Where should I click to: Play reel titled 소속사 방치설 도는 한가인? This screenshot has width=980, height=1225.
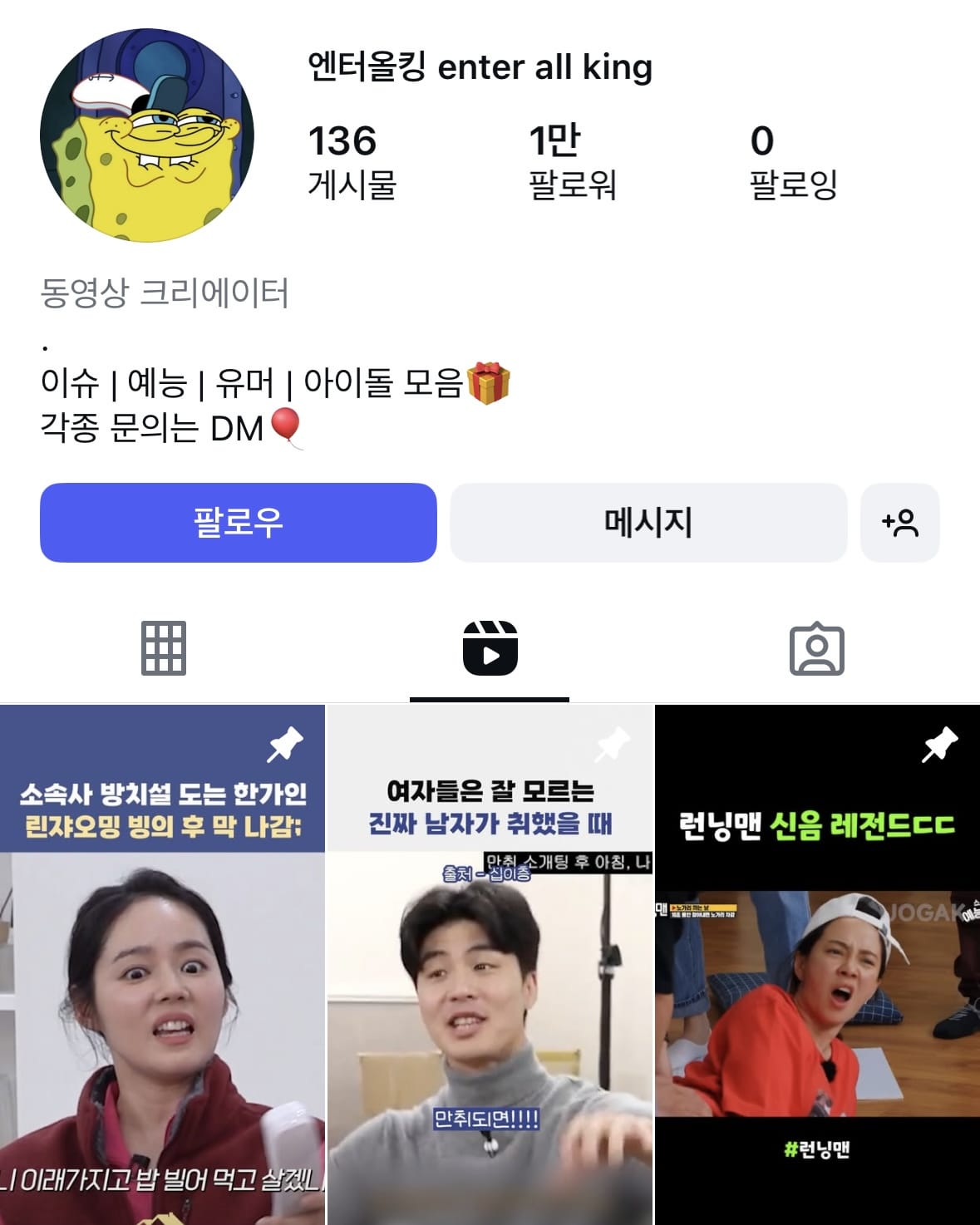[x=162, y=964]
